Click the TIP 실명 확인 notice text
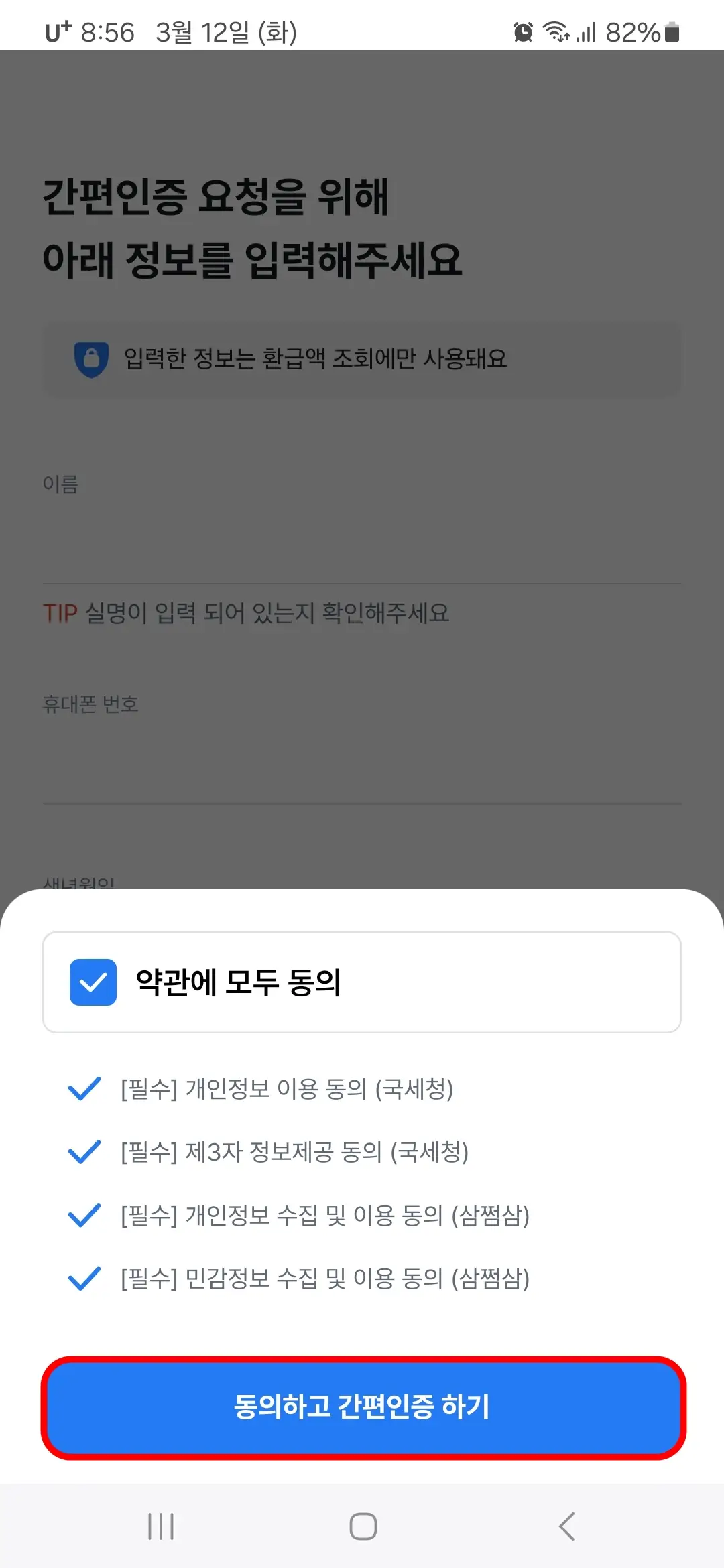Image resolution: width=724 pixels, height=1568 pixels. click(247, 612)
